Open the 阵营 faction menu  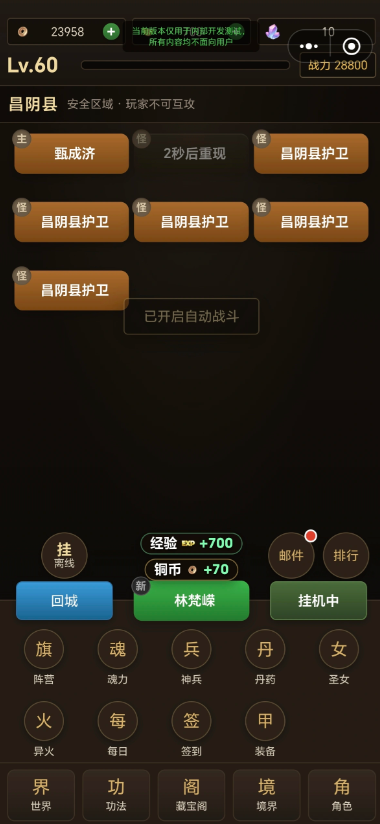pos(44,657)
